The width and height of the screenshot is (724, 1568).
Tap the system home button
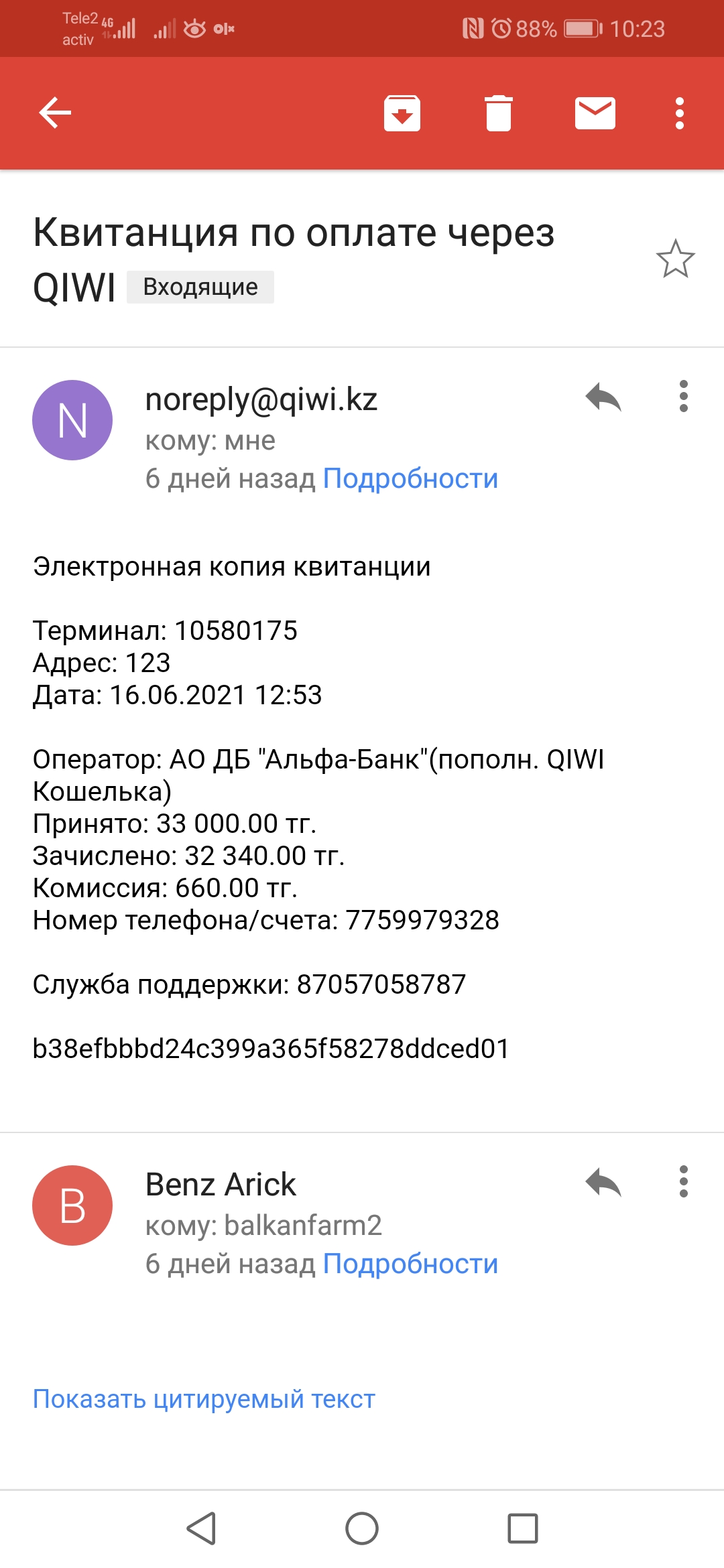pyautogui.click(x=362, y=1528)
